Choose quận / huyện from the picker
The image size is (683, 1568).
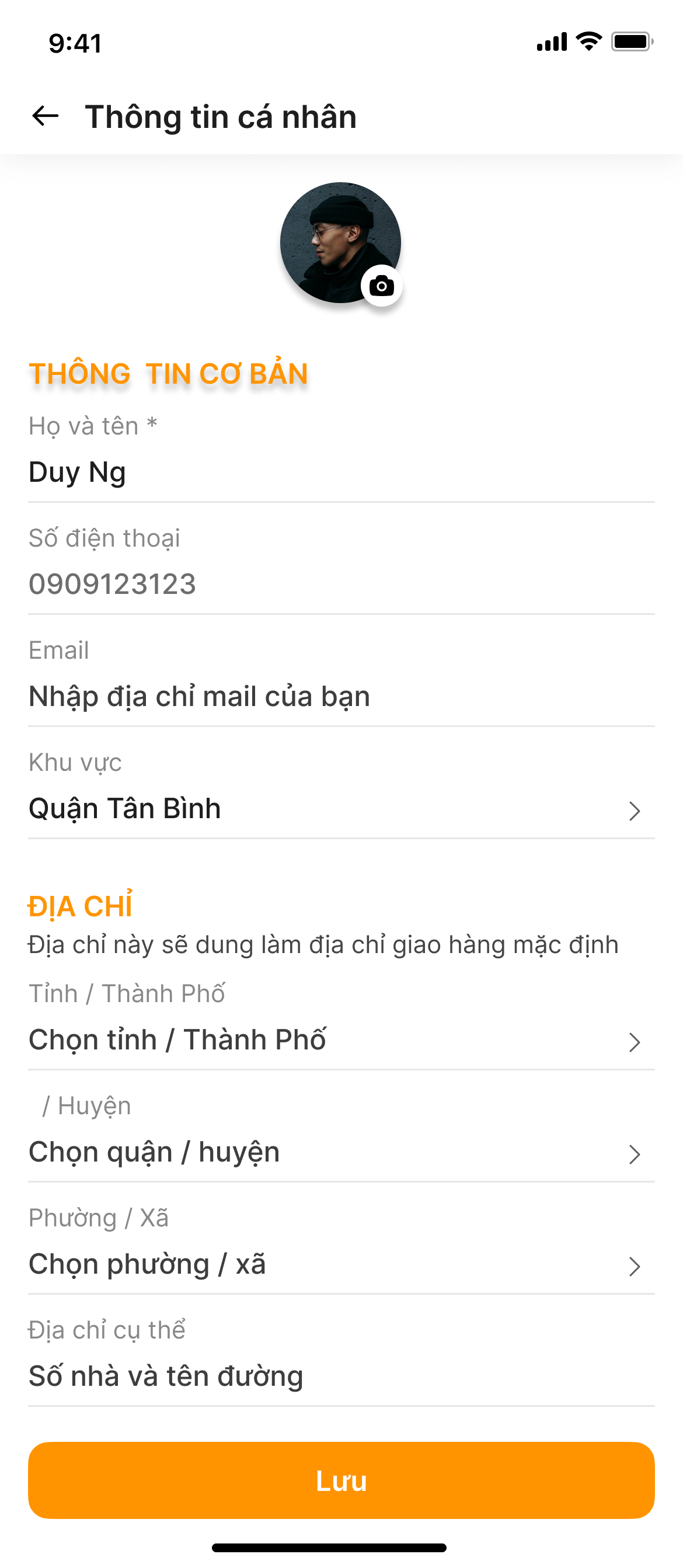click(340, 1152)
